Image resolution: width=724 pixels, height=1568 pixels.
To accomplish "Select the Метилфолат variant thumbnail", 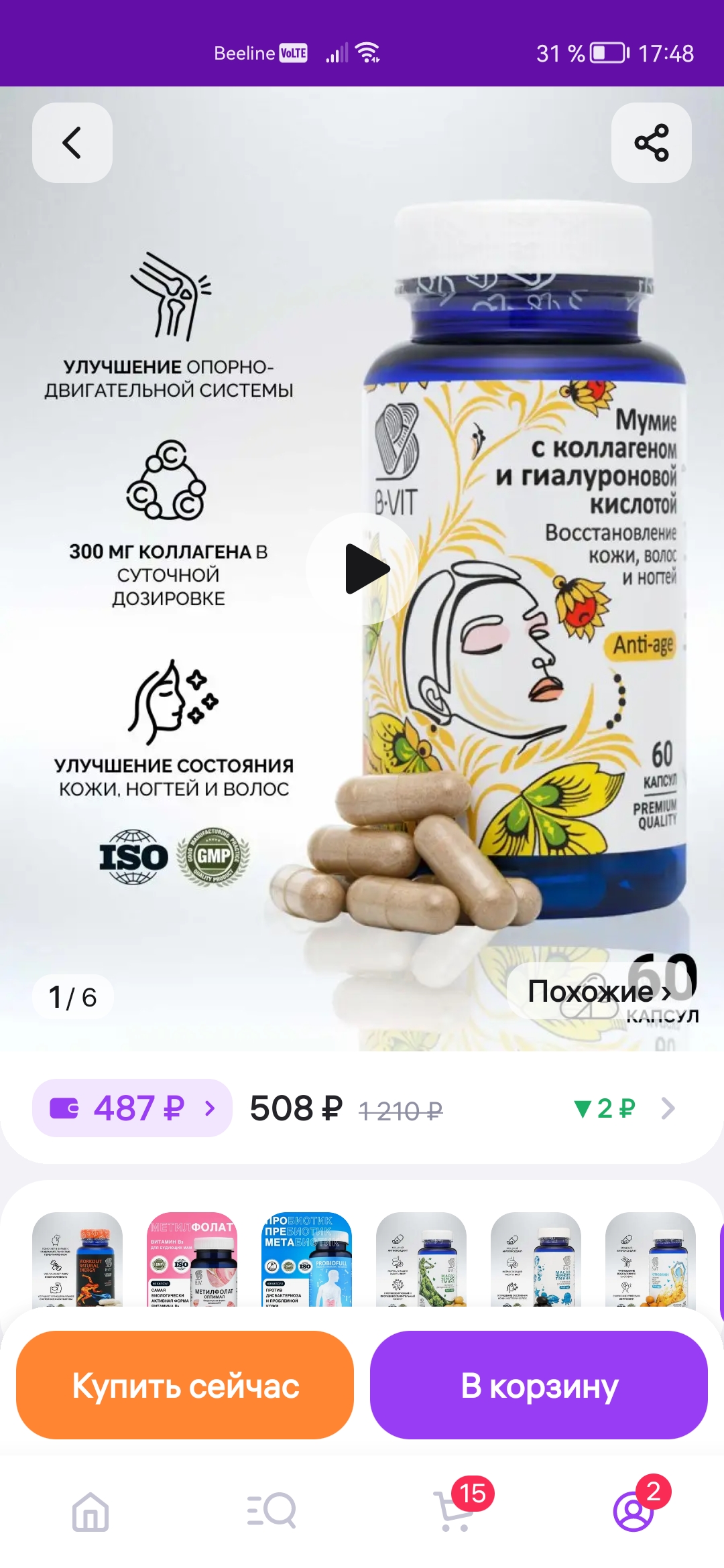I will pos(192,1259).
